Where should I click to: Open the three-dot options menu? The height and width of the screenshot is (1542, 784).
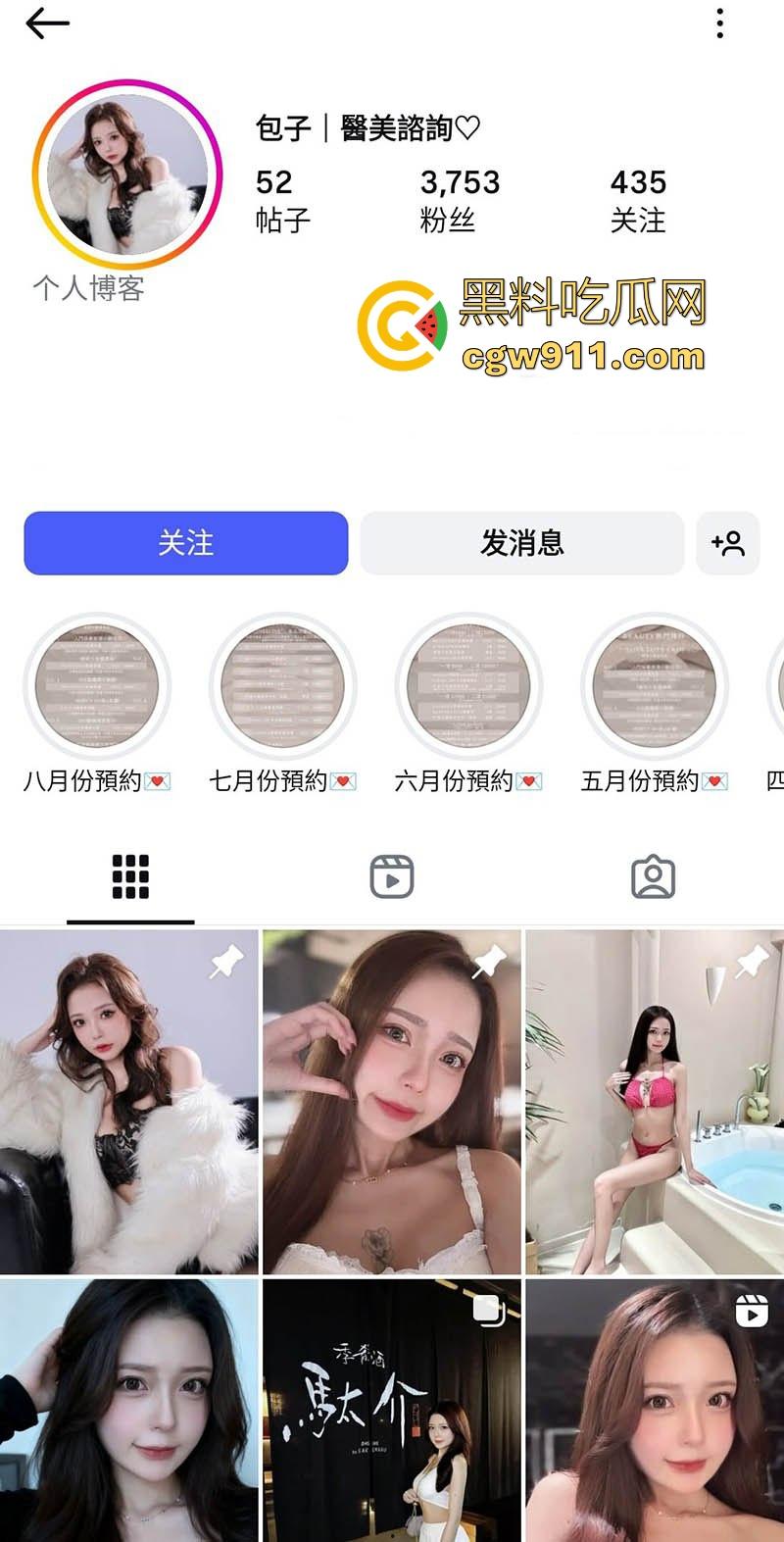tap(720, 23)
